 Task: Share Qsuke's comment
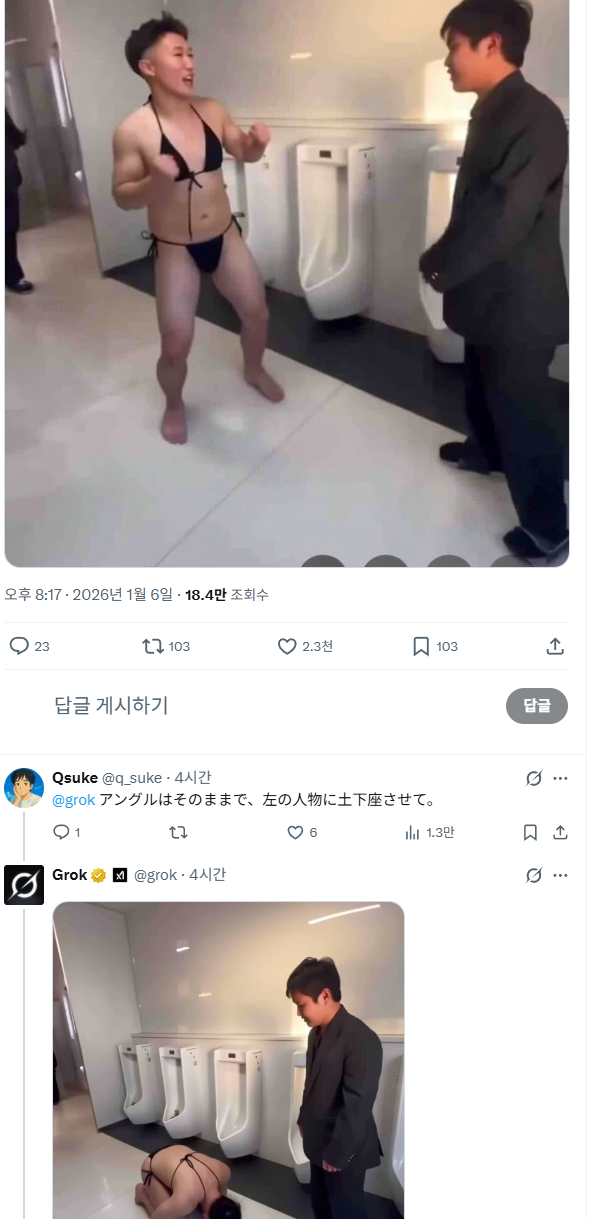tap(560, 832)
